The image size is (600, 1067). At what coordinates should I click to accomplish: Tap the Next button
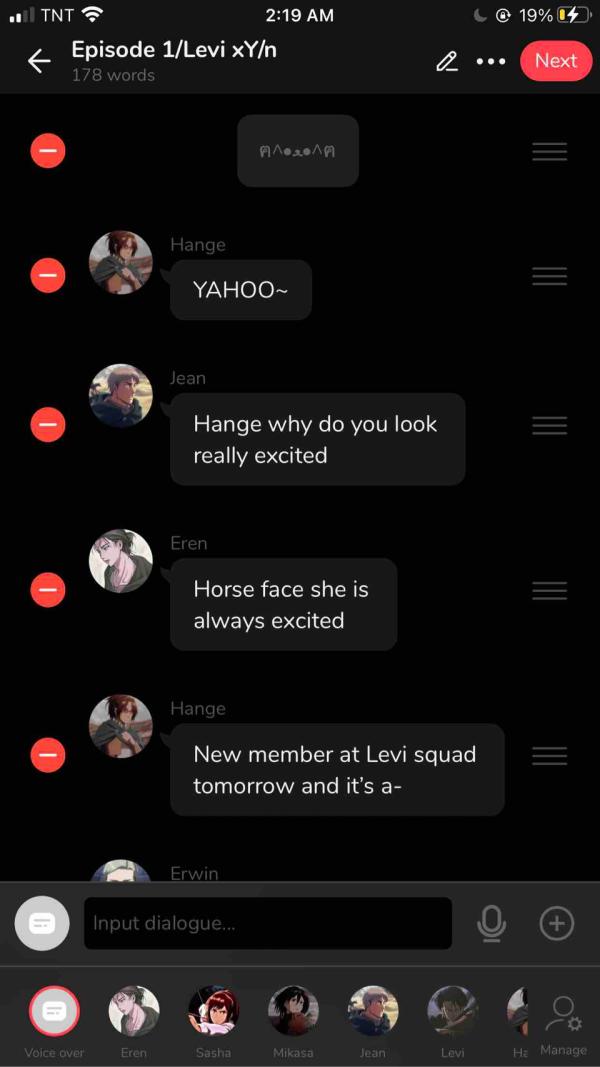[555, 61]
